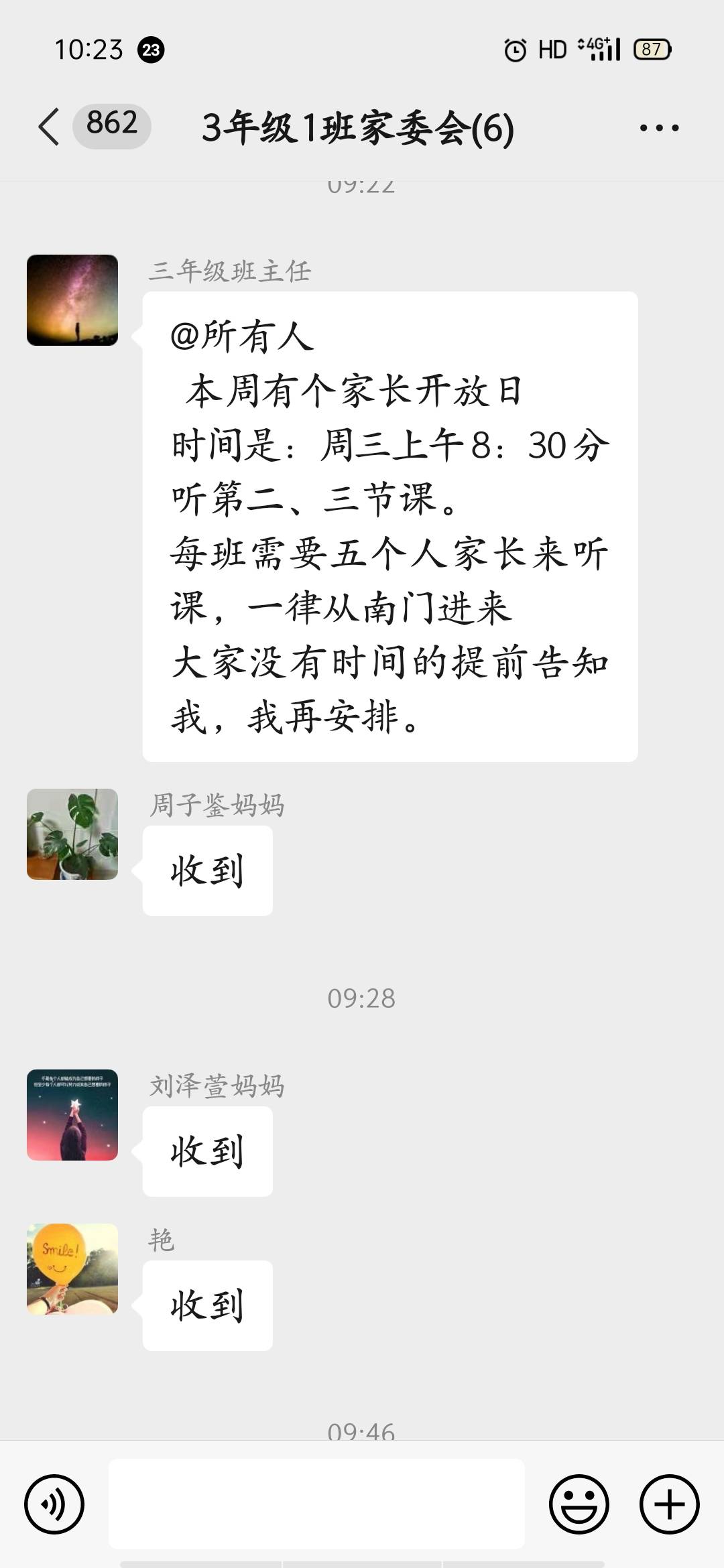Go back to the chat list
Image resolution: width=724 pixels, height=1568 pixels.
50,127
